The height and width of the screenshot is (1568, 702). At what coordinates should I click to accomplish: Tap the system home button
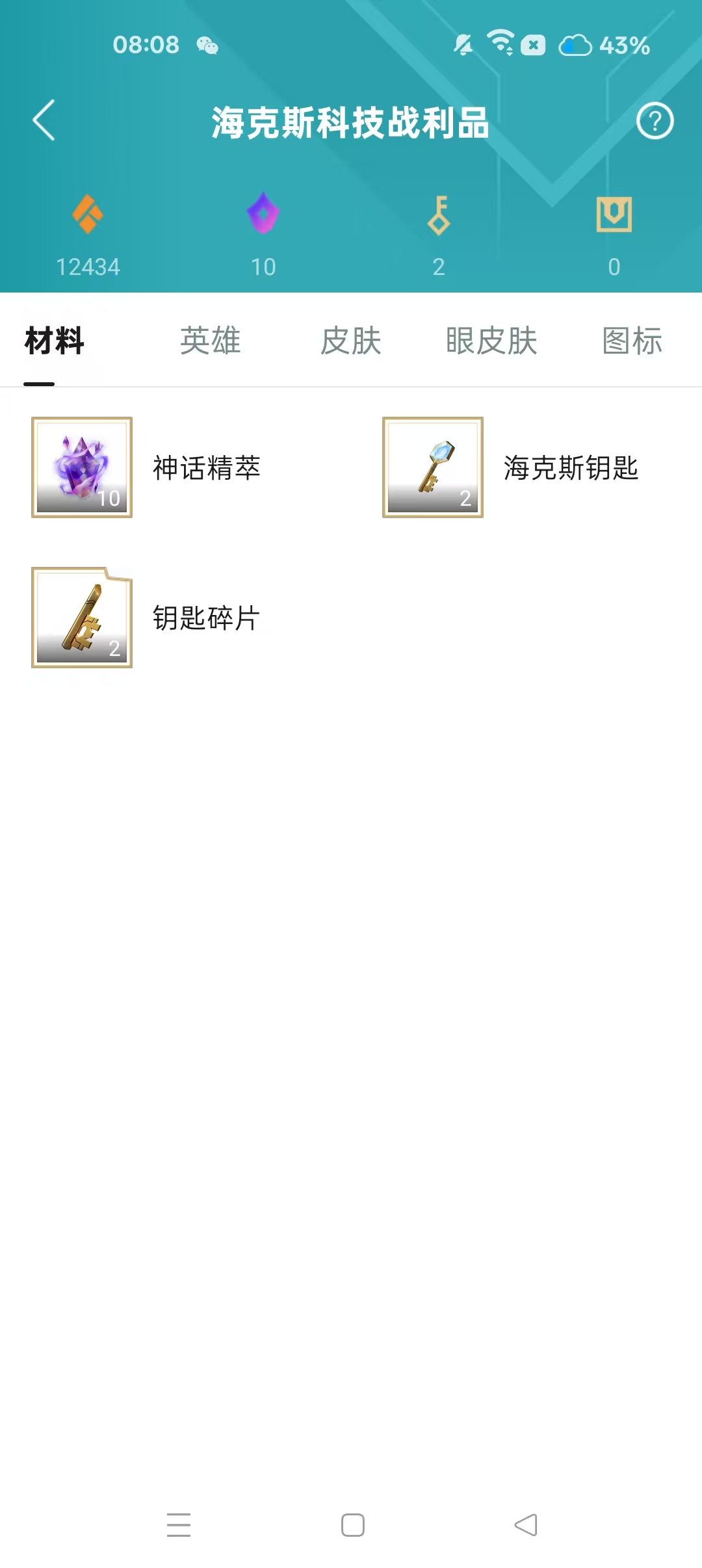(353, 1525)
